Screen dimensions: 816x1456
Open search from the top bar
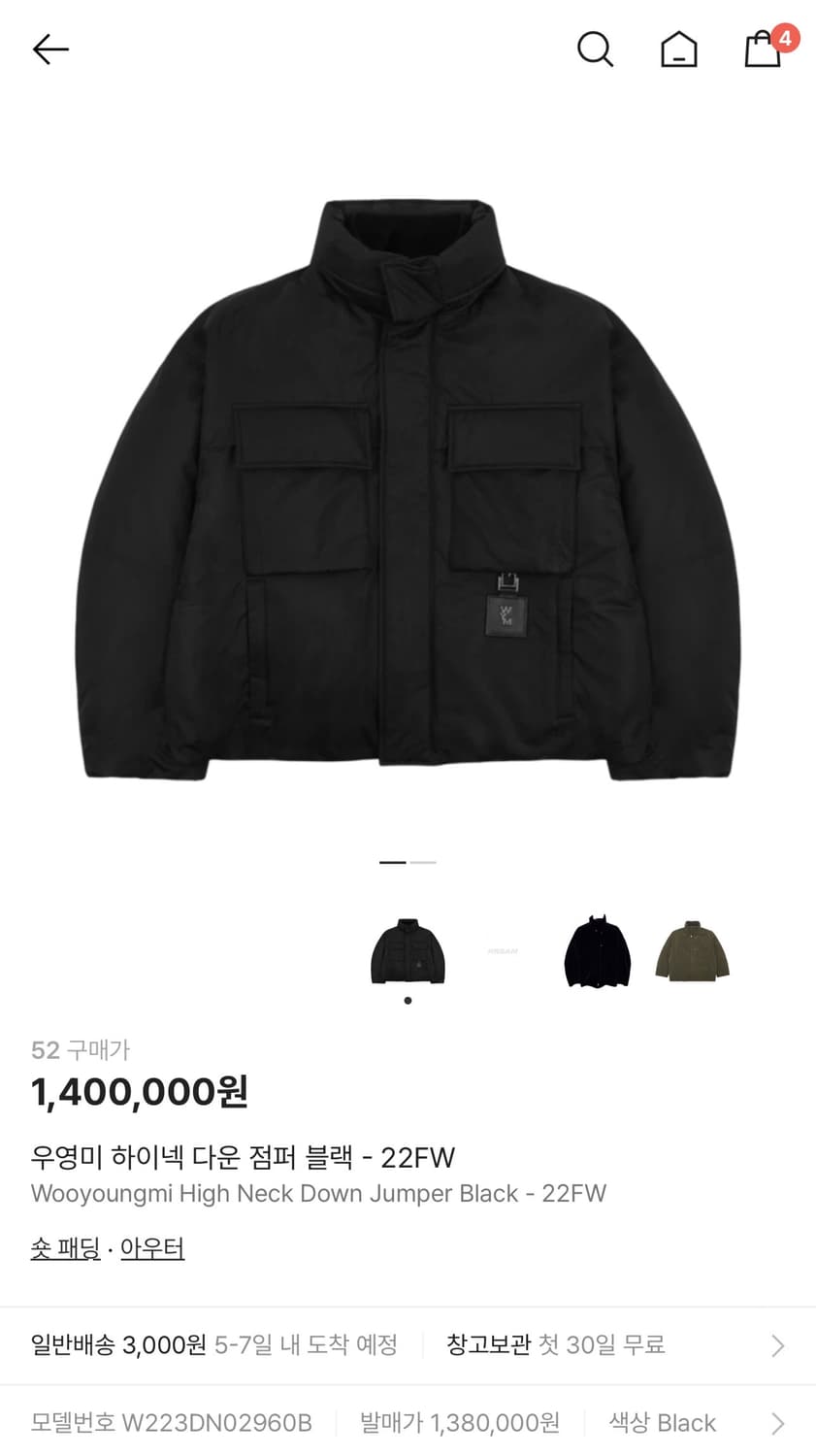(595, 50)
